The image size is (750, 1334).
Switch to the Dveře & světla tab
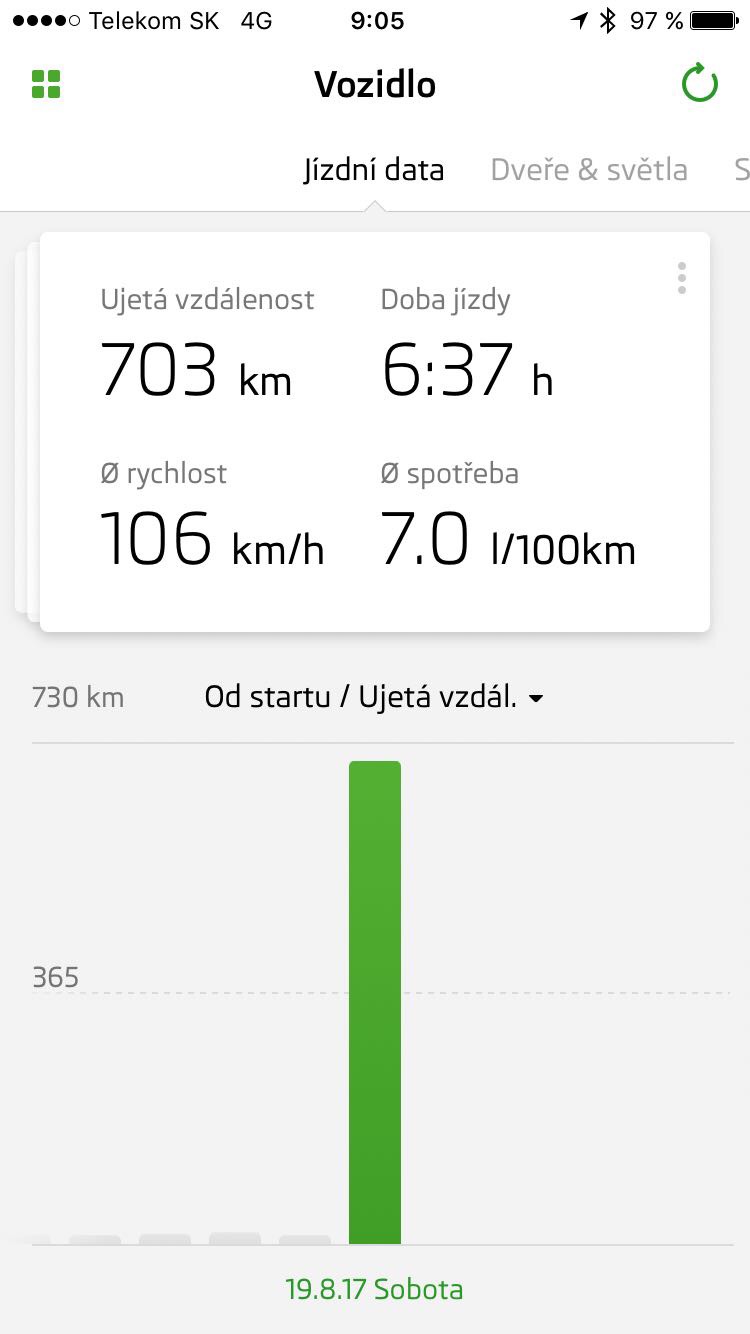point(588,170)
